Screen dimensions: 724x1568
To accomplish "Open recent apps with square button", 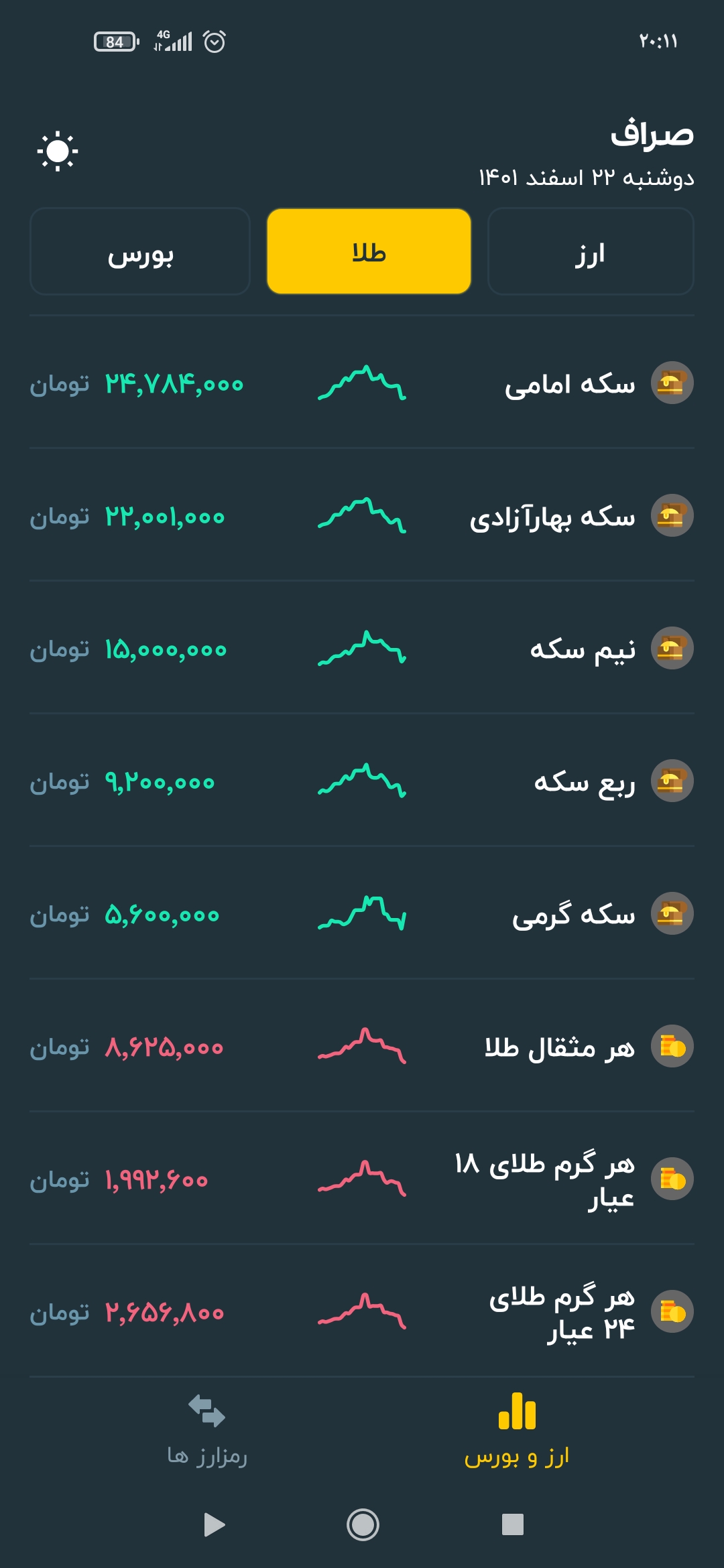I will (513, 1524).
